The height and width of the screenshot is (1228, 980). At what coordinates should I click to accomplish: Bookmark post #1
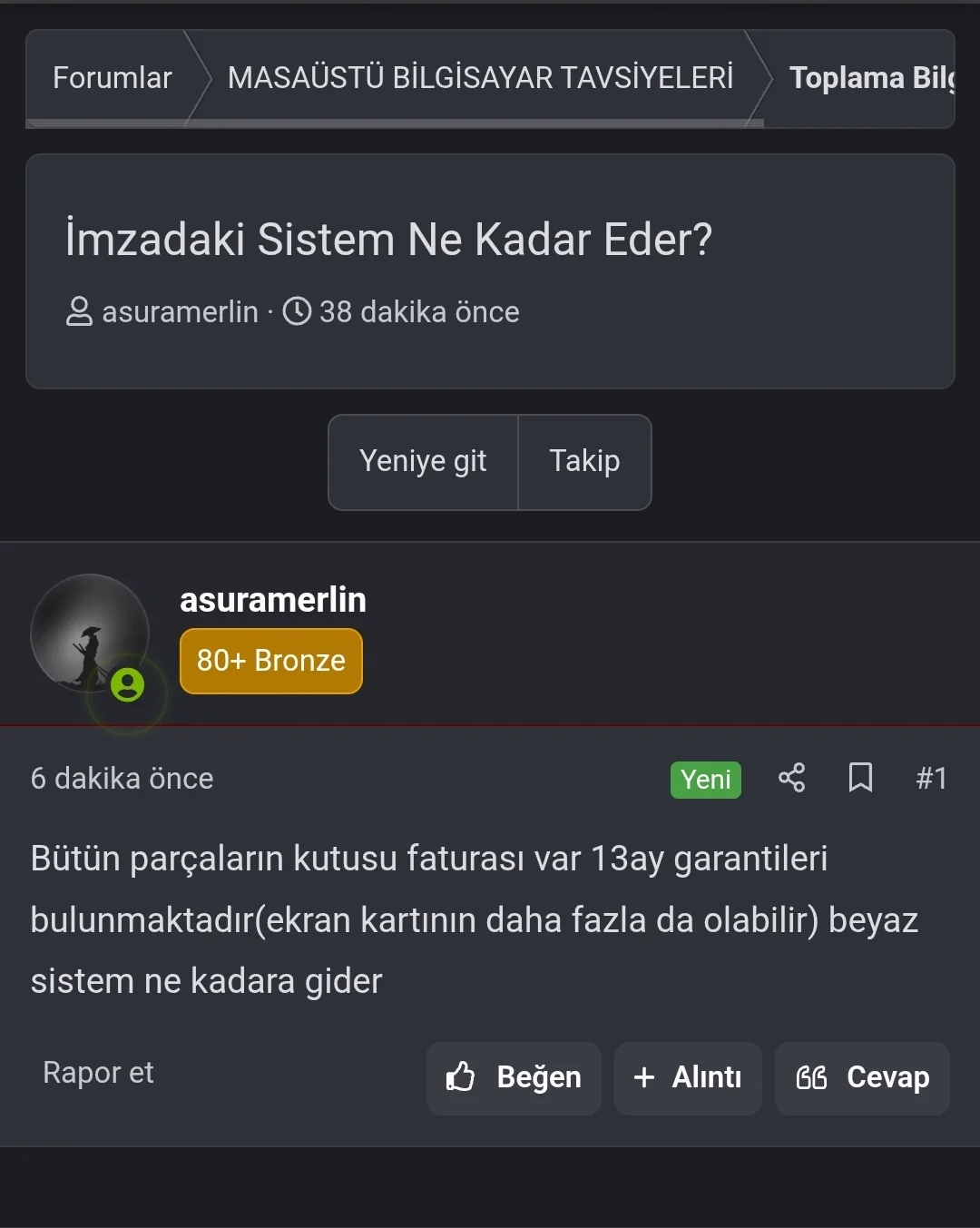pos(860,778)
